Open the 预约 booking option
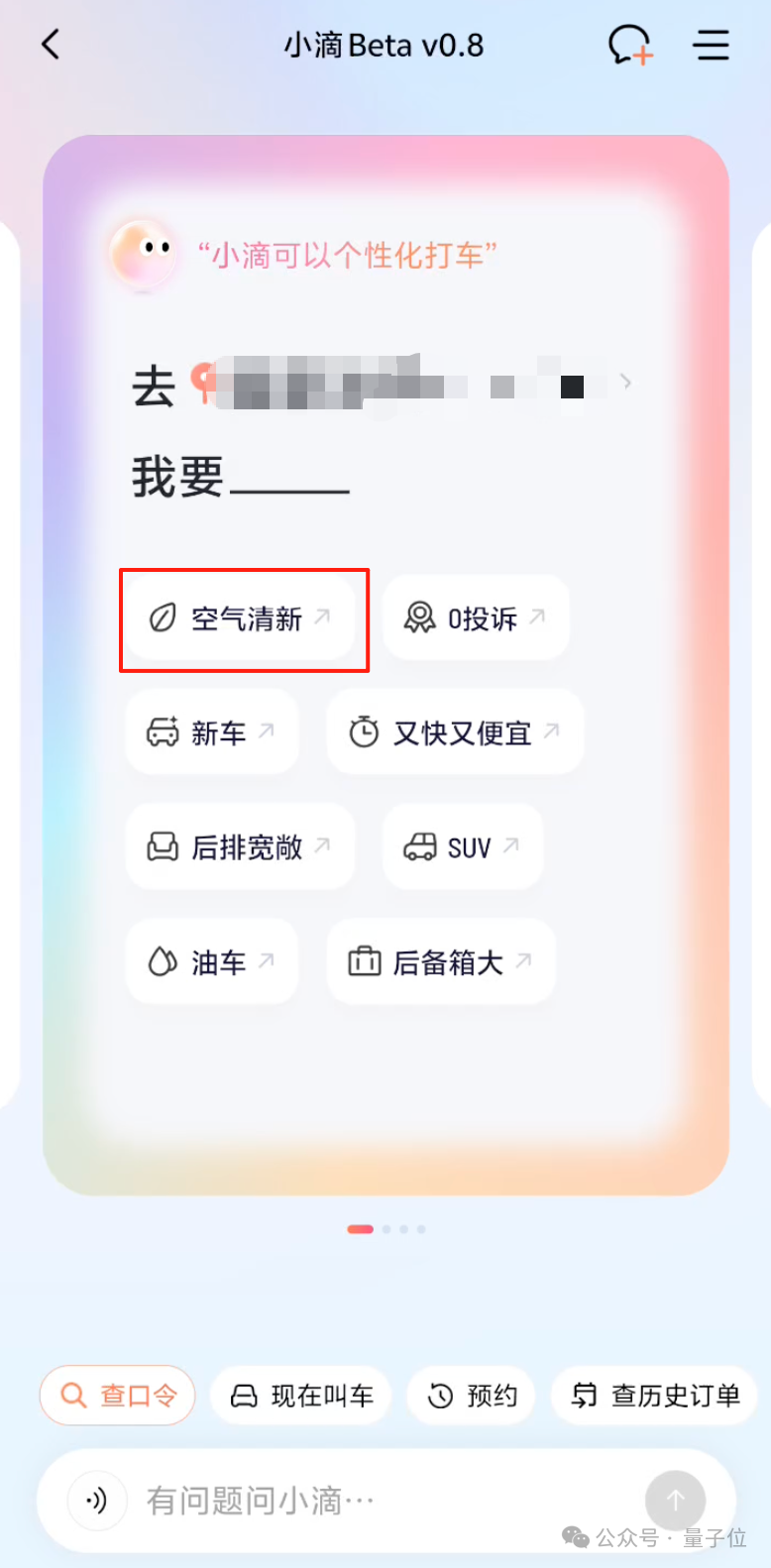Screen dimensions: 771x1568 (x=471, y=1396)
